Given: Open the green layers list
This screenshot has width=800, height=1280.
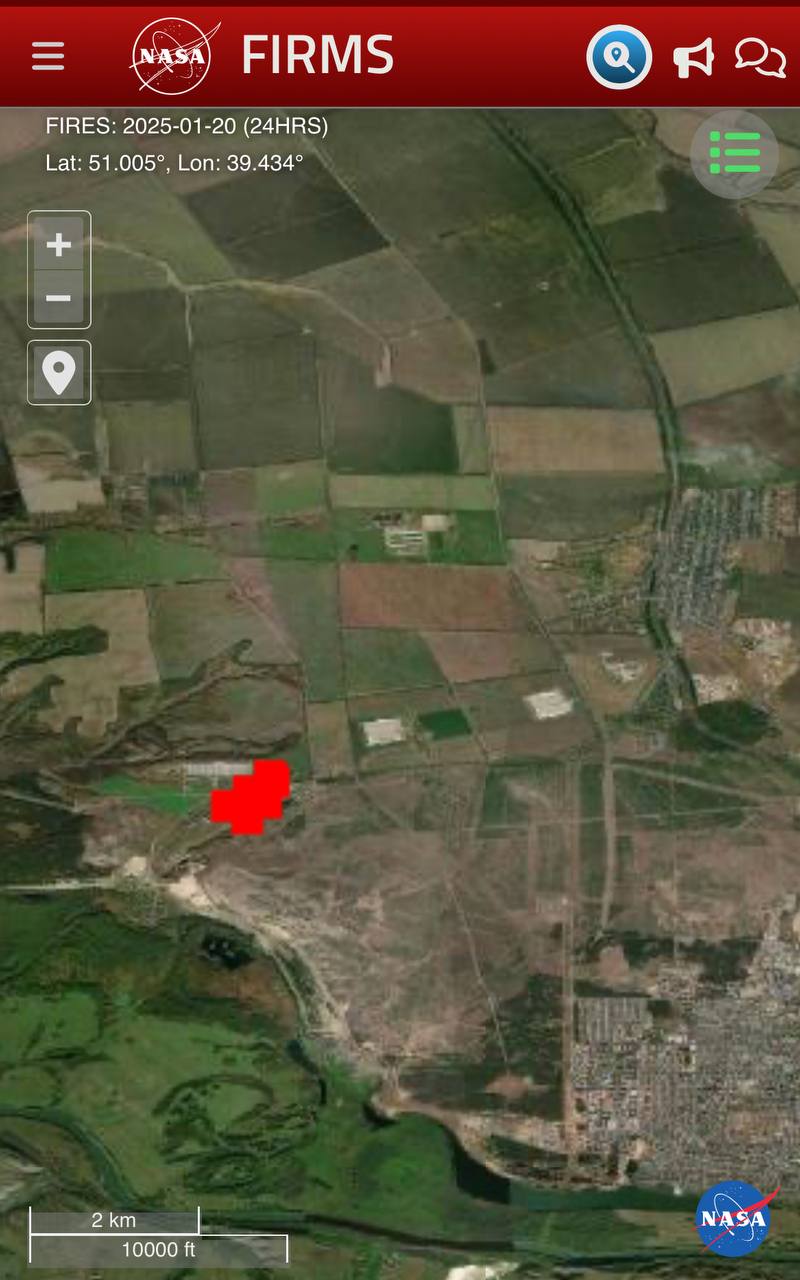Looking at the screenshot, I should pos(734,154).
